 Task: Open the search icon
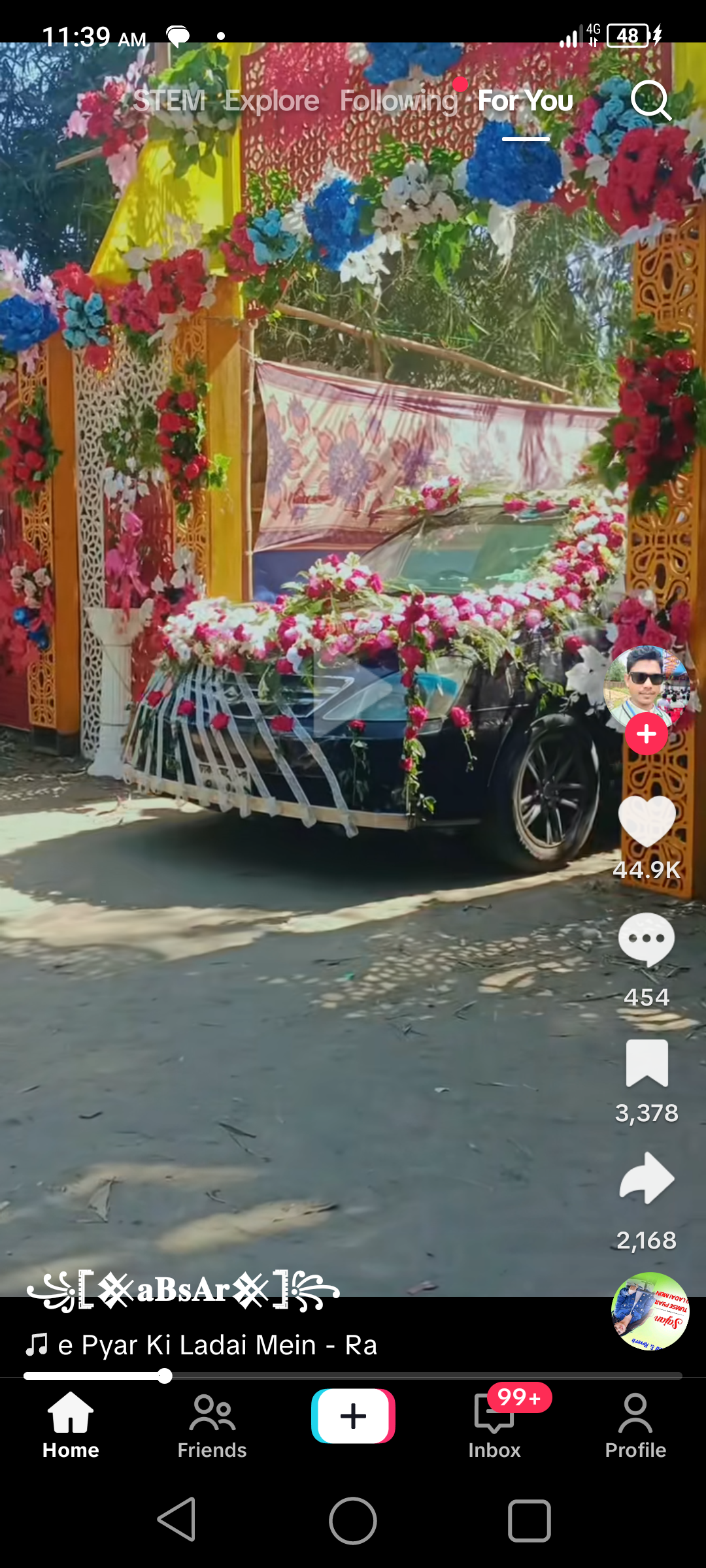pos(651,101)
